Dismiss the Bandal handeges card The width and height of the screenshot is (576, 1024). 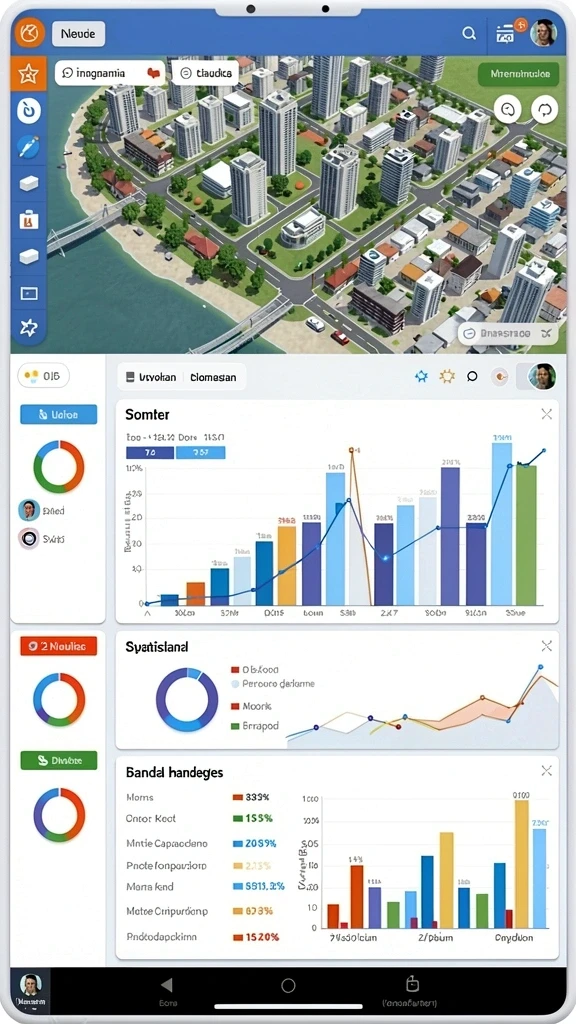(x=547, y=771)
